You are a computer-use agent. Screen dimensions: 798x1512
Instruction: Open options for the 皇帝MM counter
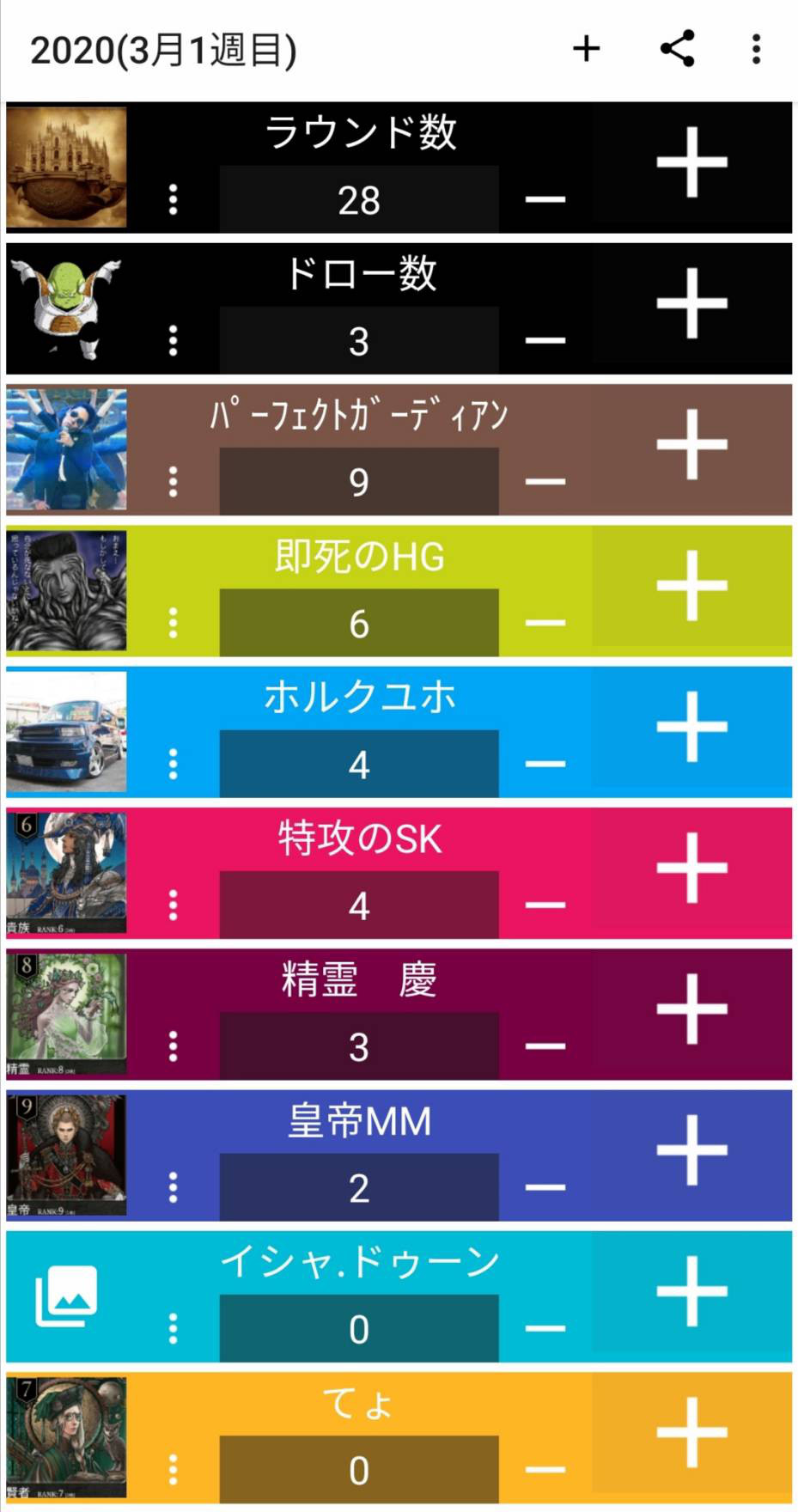point(174,1187)
